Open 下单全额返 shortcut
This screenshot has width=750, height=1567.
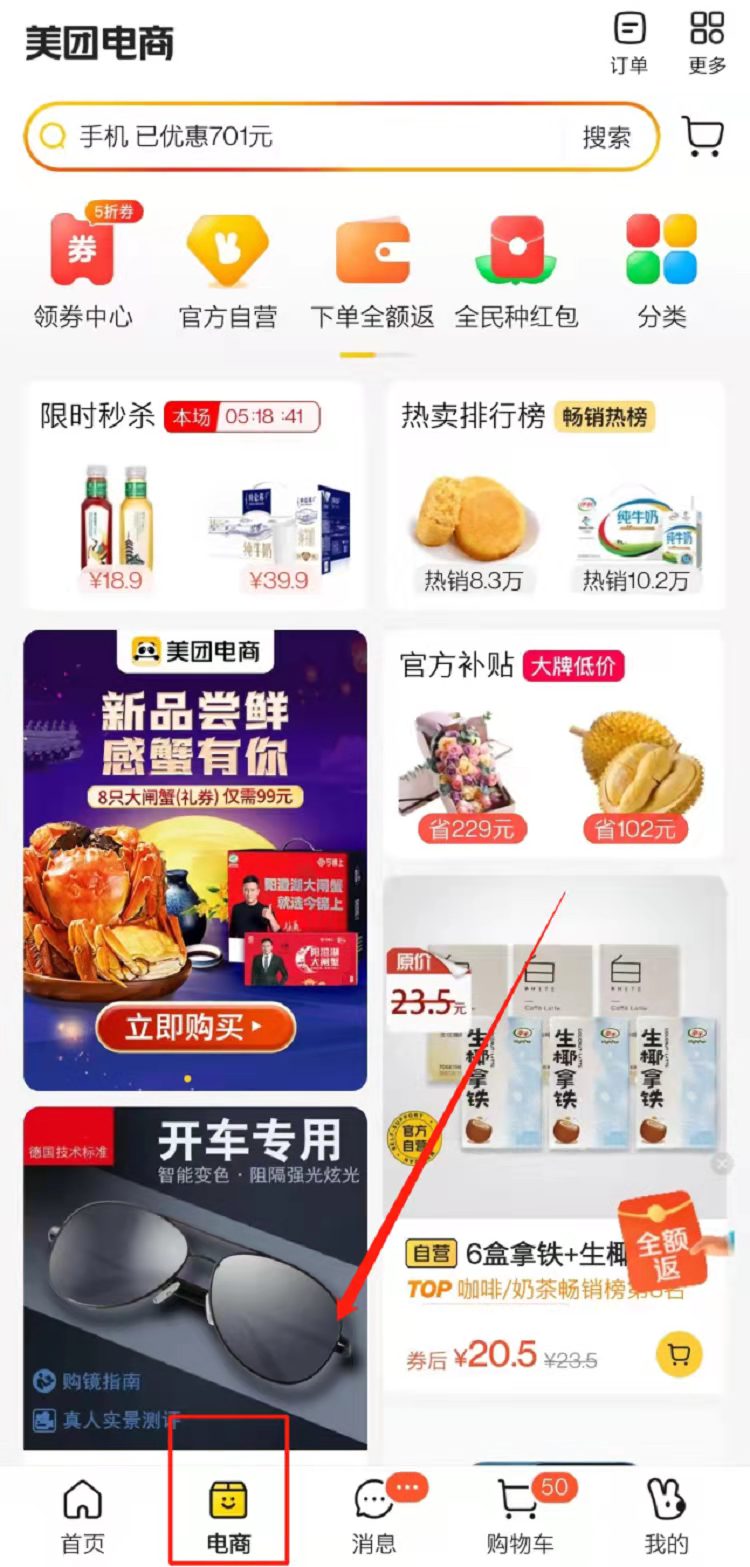[372, 268]
